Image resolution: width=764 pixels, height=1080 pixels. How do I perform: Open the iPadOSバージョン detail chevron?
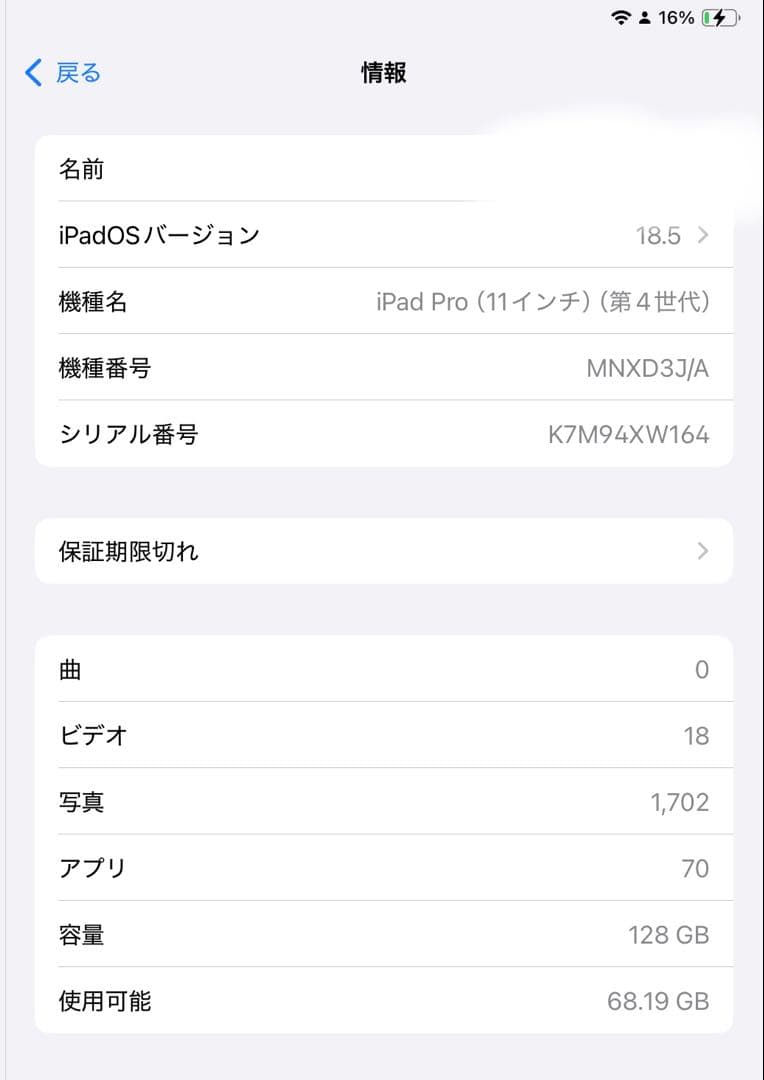(701, 235)
